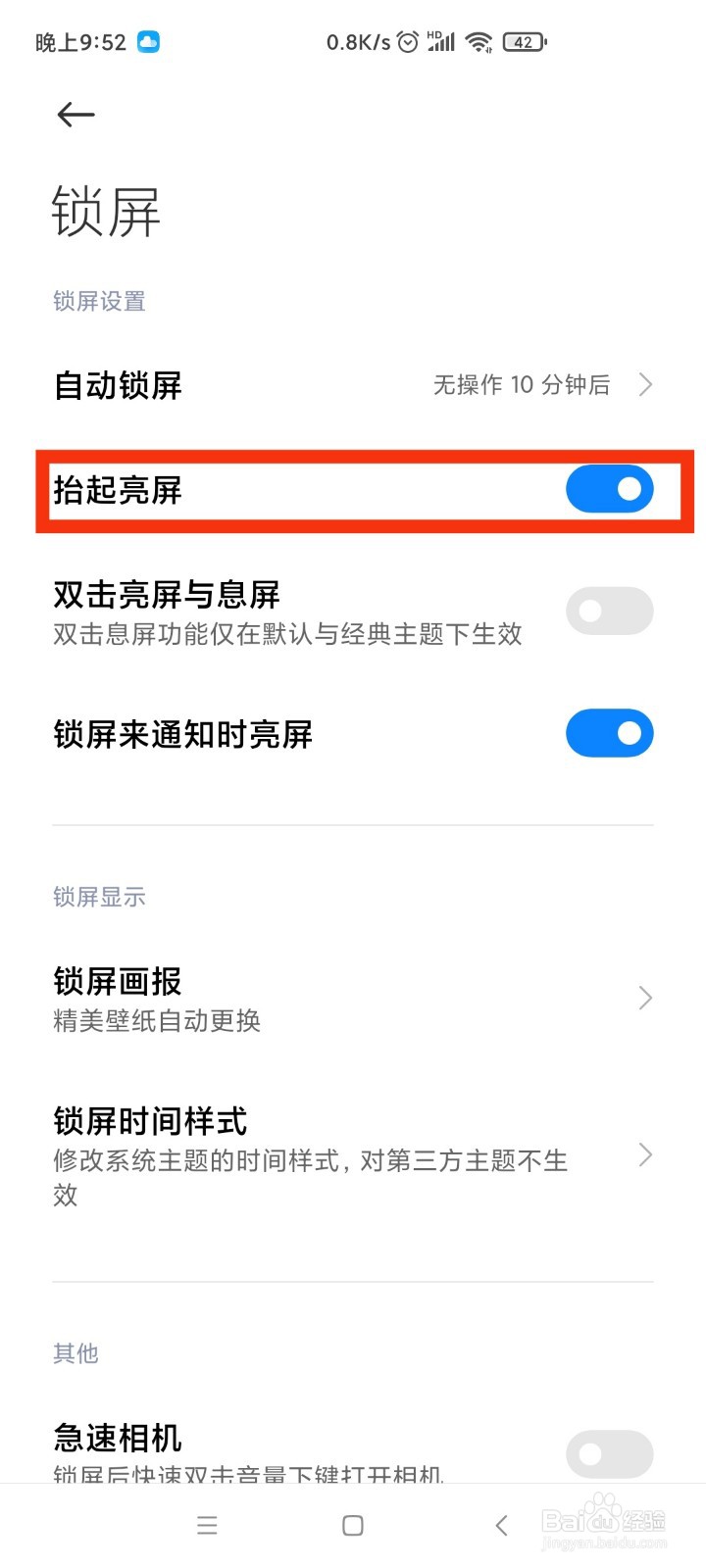
Task: Disable the 抬起亮屏 toggle
Action: [609, 488]
